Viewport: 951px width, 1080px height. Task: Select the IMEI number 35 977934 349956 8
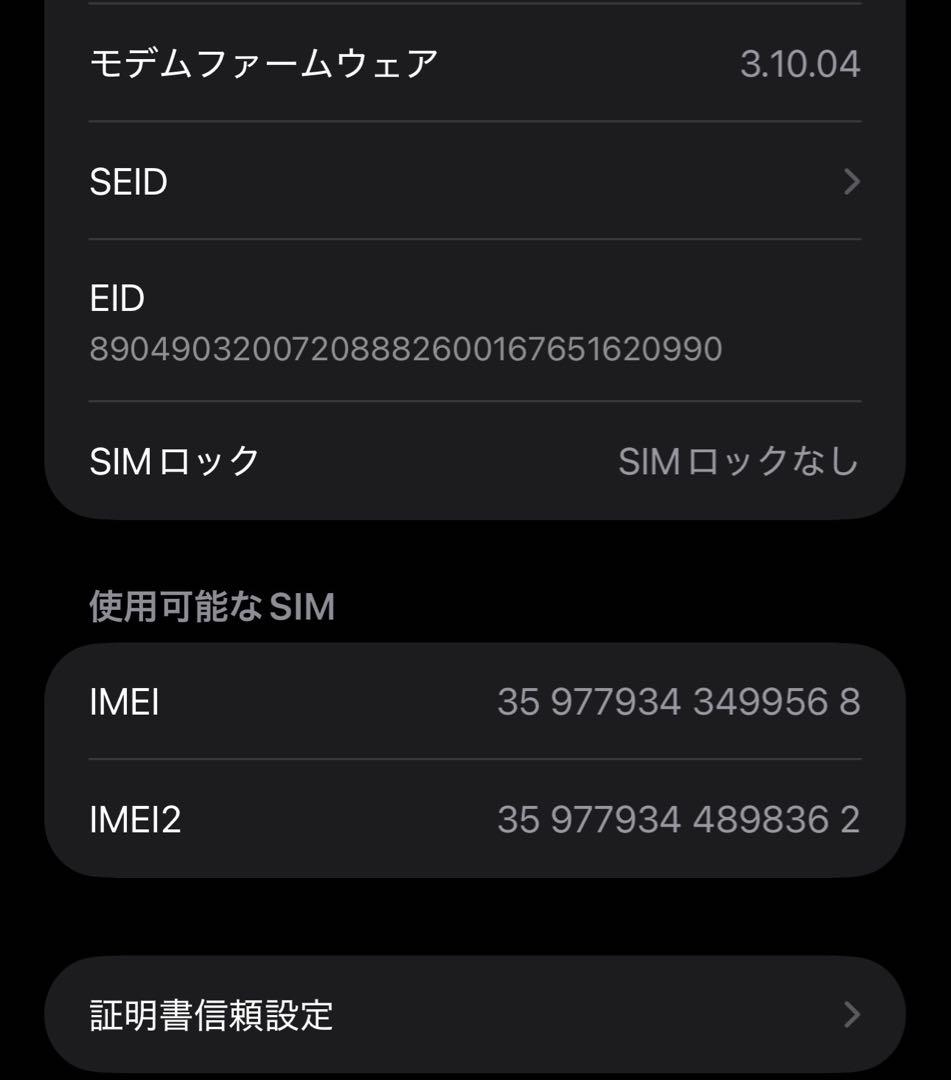coord(678,703)
